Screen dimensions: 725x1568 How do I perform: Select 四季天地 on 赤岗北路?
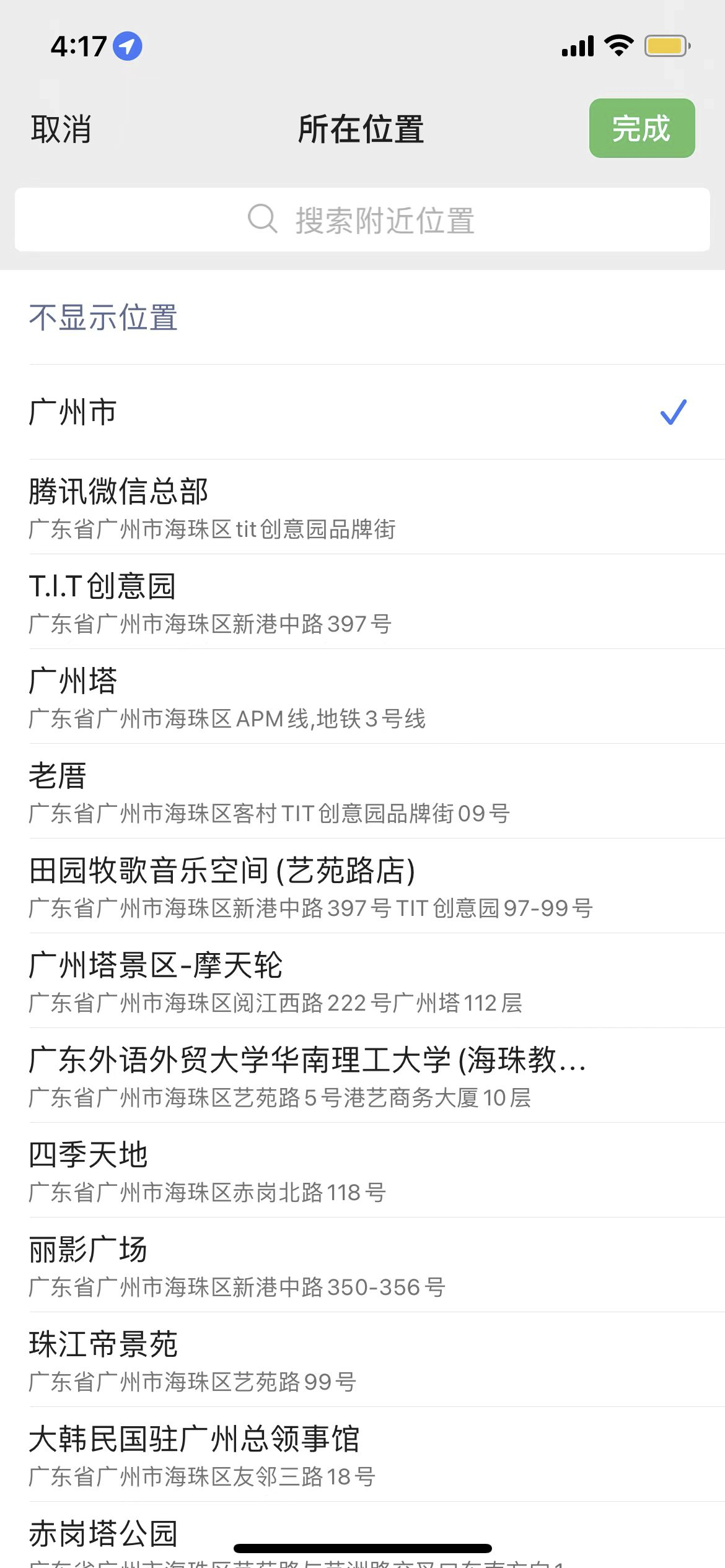[x=362, y=1170]
